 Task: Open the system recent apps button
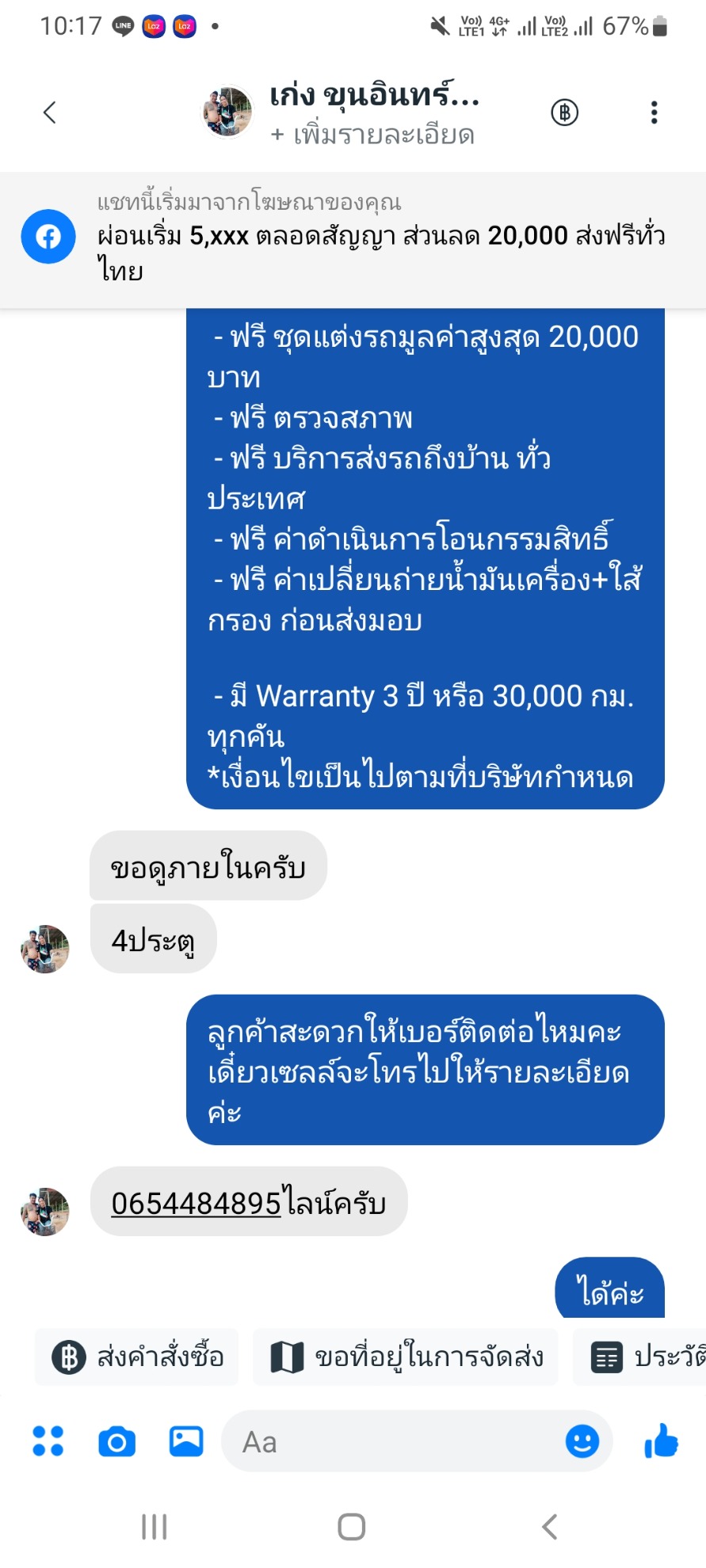(x=154, y=1526)
